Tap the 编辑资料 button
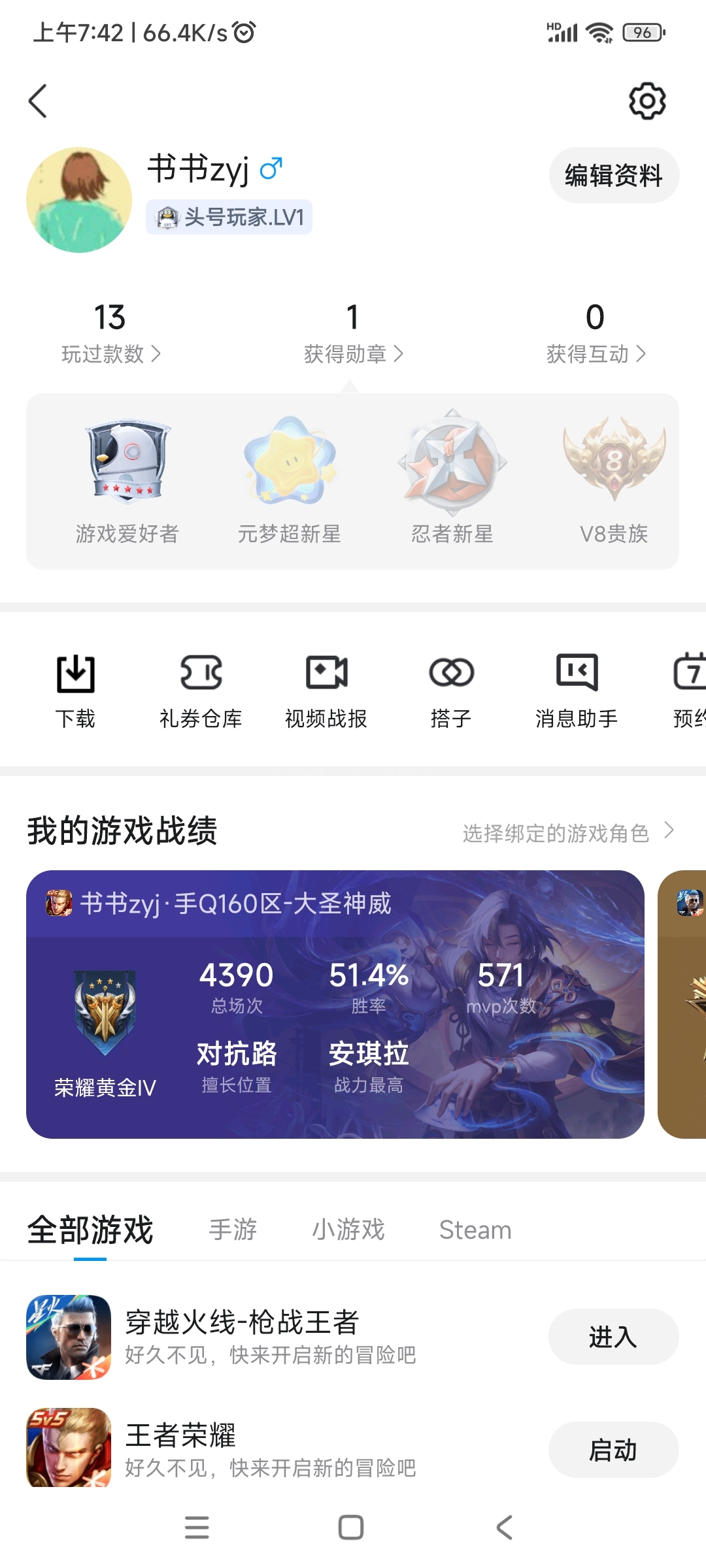Image resolution: width=706 pixels, height=1568 pixels. coord(613,175)
